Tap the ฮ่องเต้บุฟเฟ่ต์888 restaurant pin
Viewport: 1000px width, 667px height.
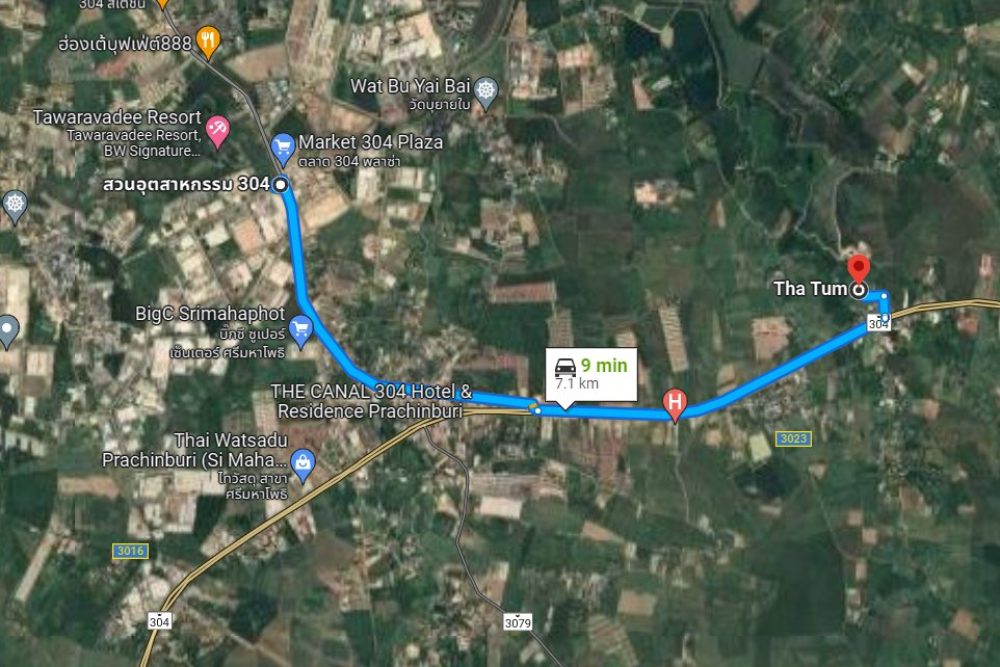tap(208, 41)
